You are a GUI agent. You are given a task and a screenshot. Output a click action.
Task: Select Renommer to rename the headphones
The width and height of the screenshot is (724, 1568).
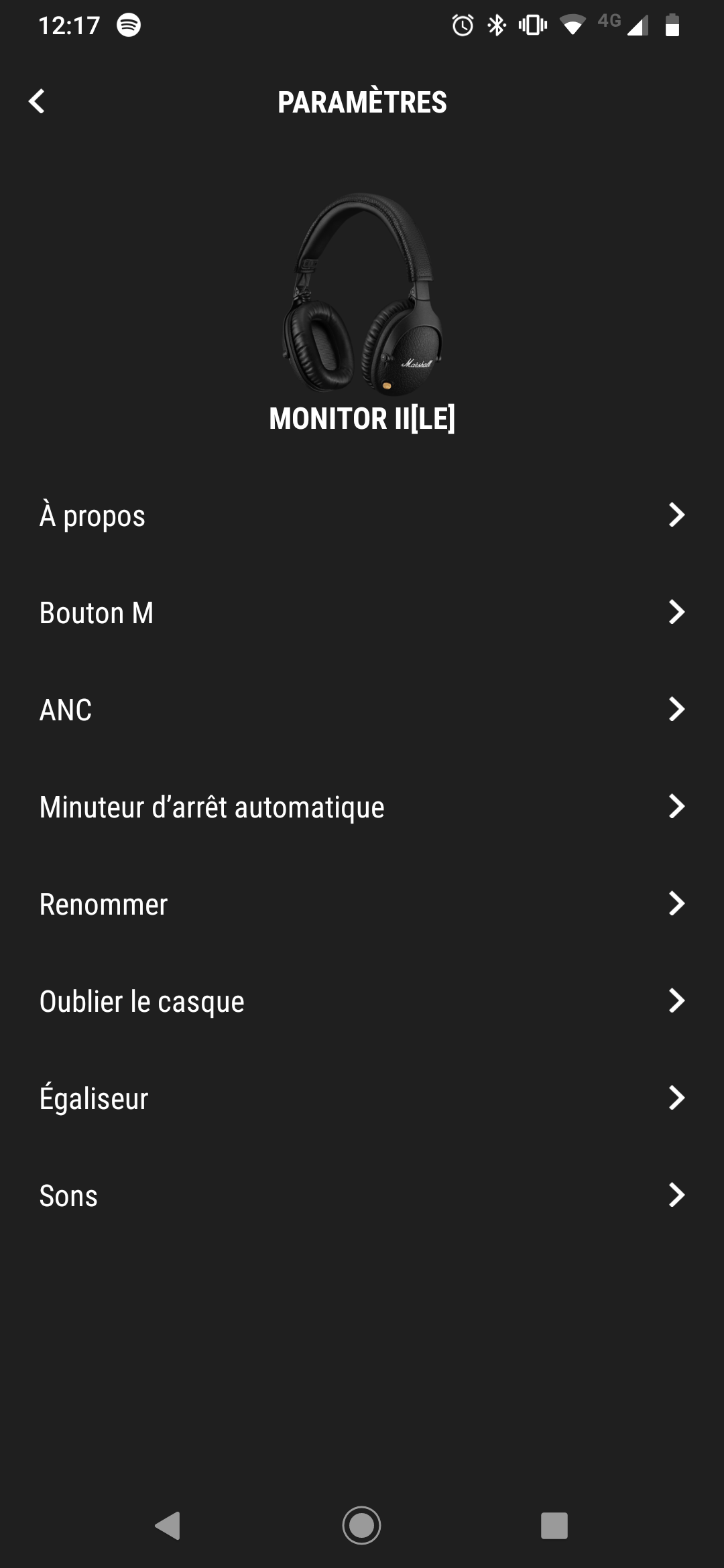pos(362,904)
